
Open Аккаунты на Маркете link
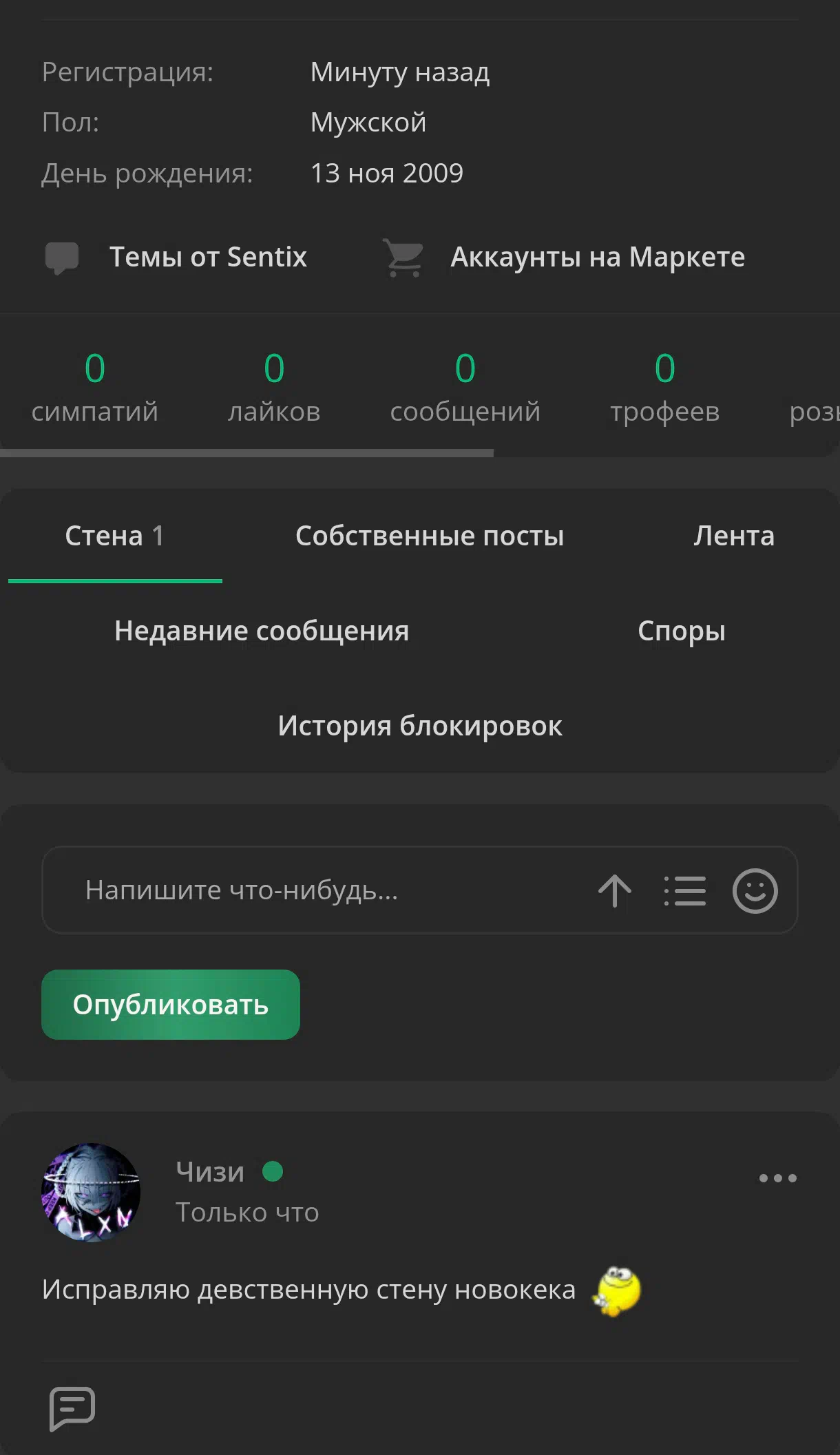tap(563, 257)
